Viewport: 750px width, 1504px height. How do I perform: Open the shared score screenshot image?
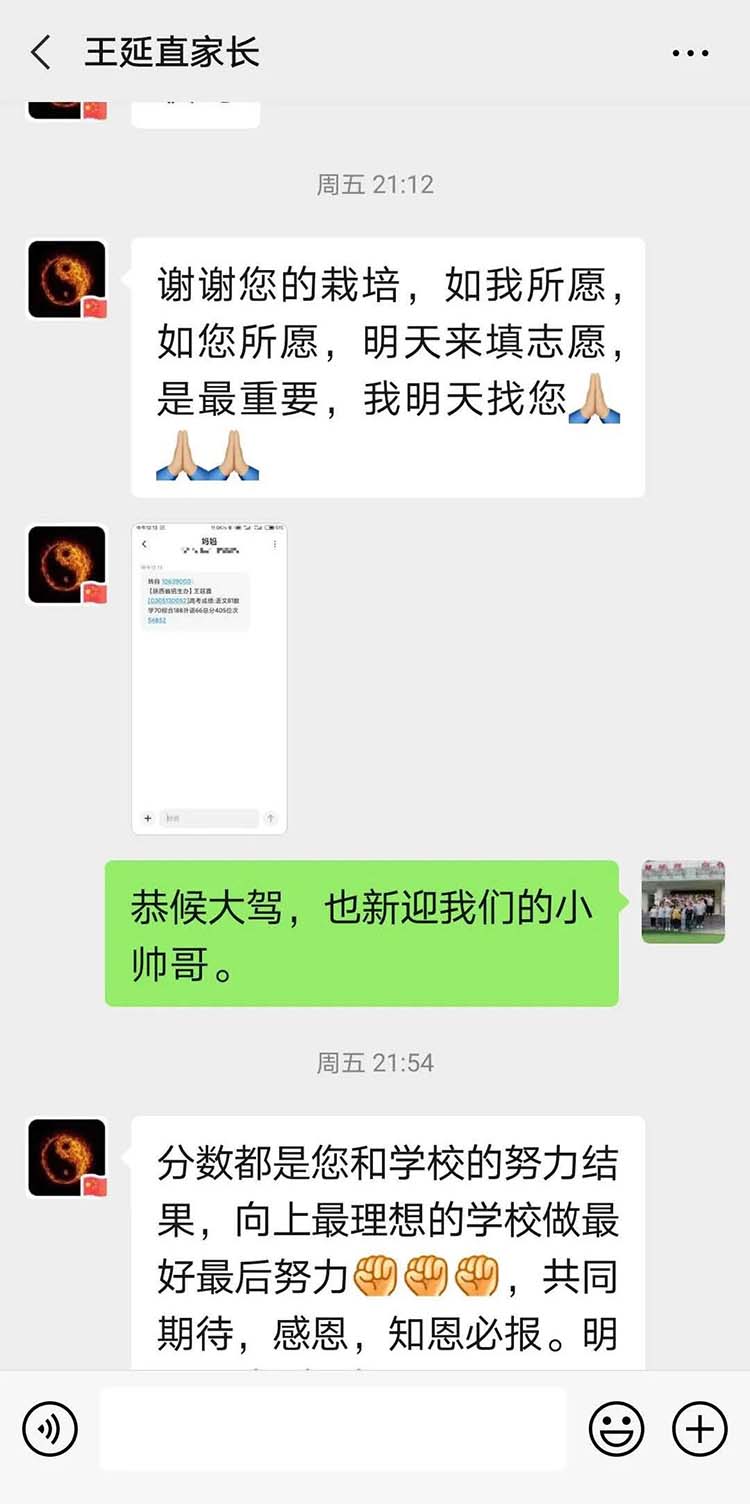pyautogui.click(x=210, y=678)
